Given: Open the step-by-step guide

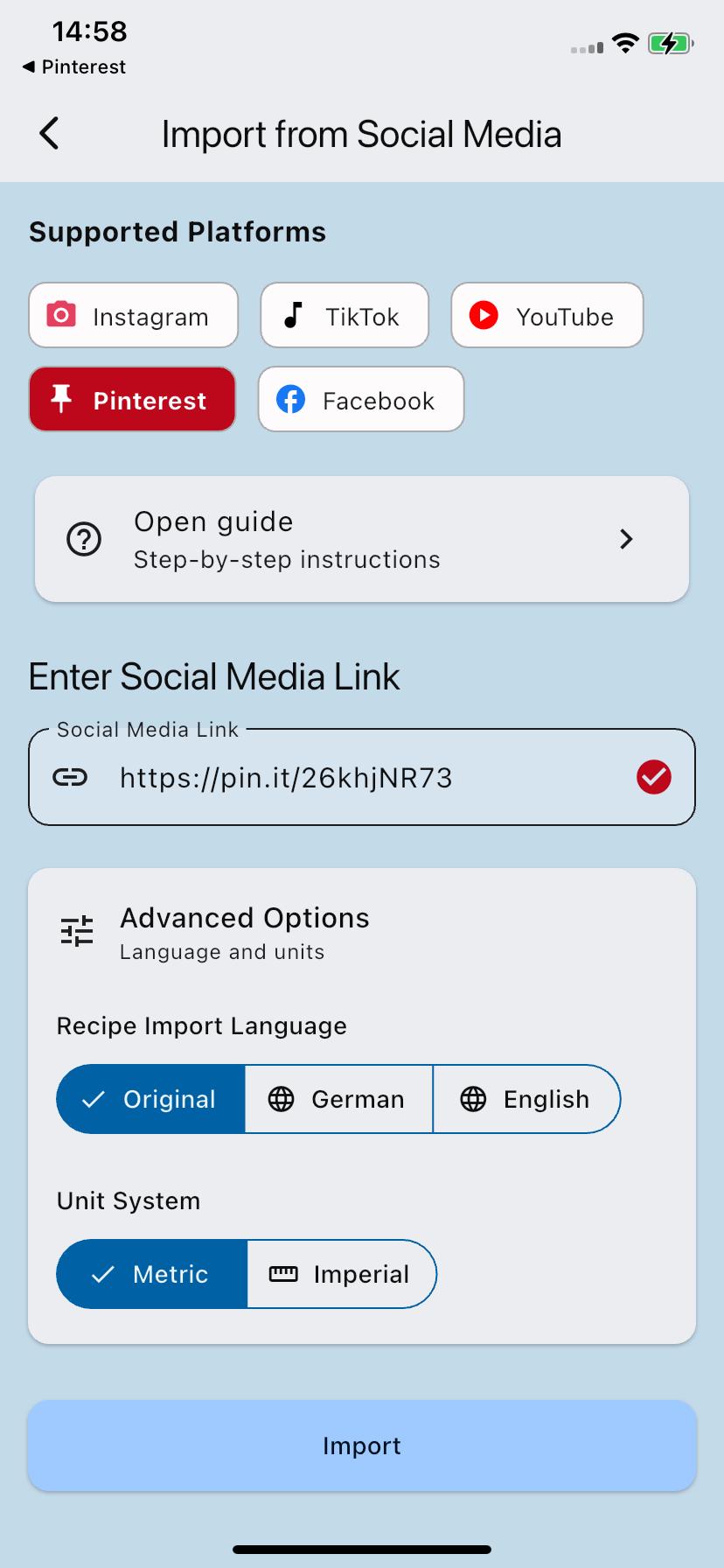Looking at the screenshot, I should [362, 539].
